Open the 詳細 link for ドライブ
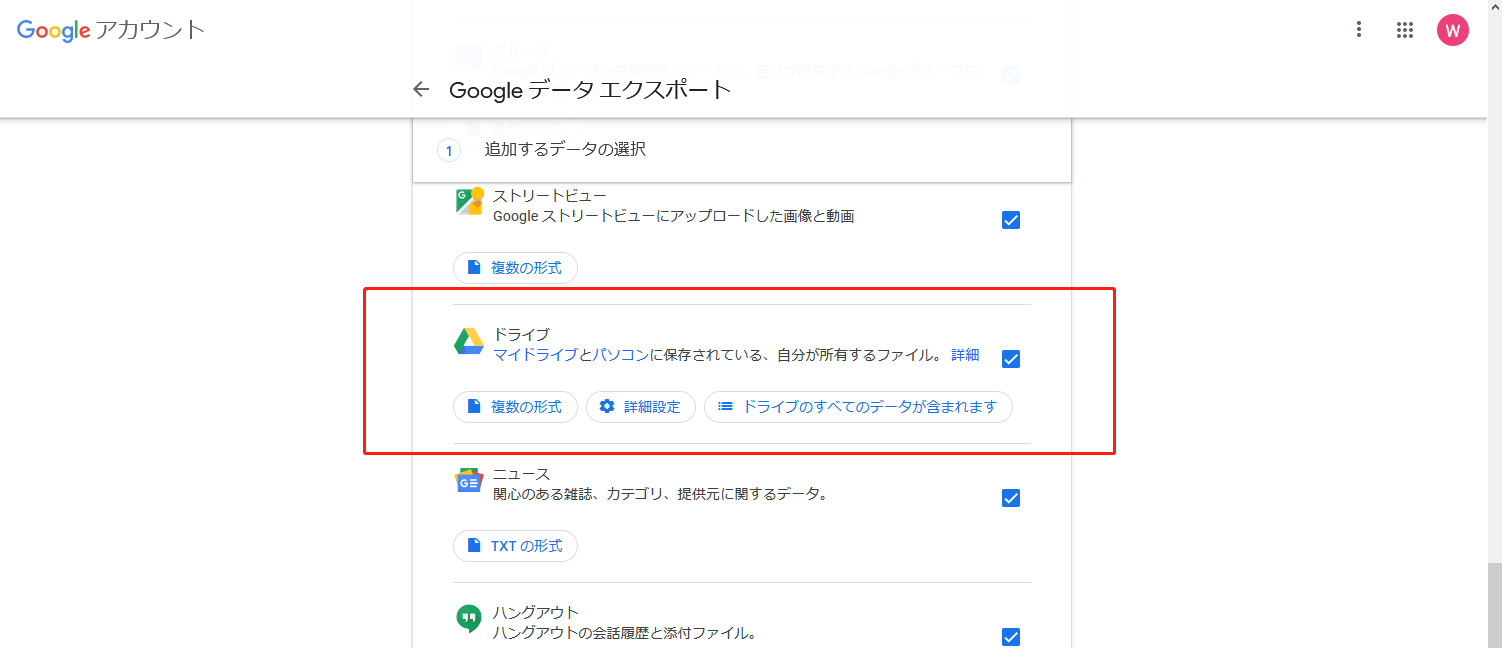 pyautogui.click(x=965, y=355)
